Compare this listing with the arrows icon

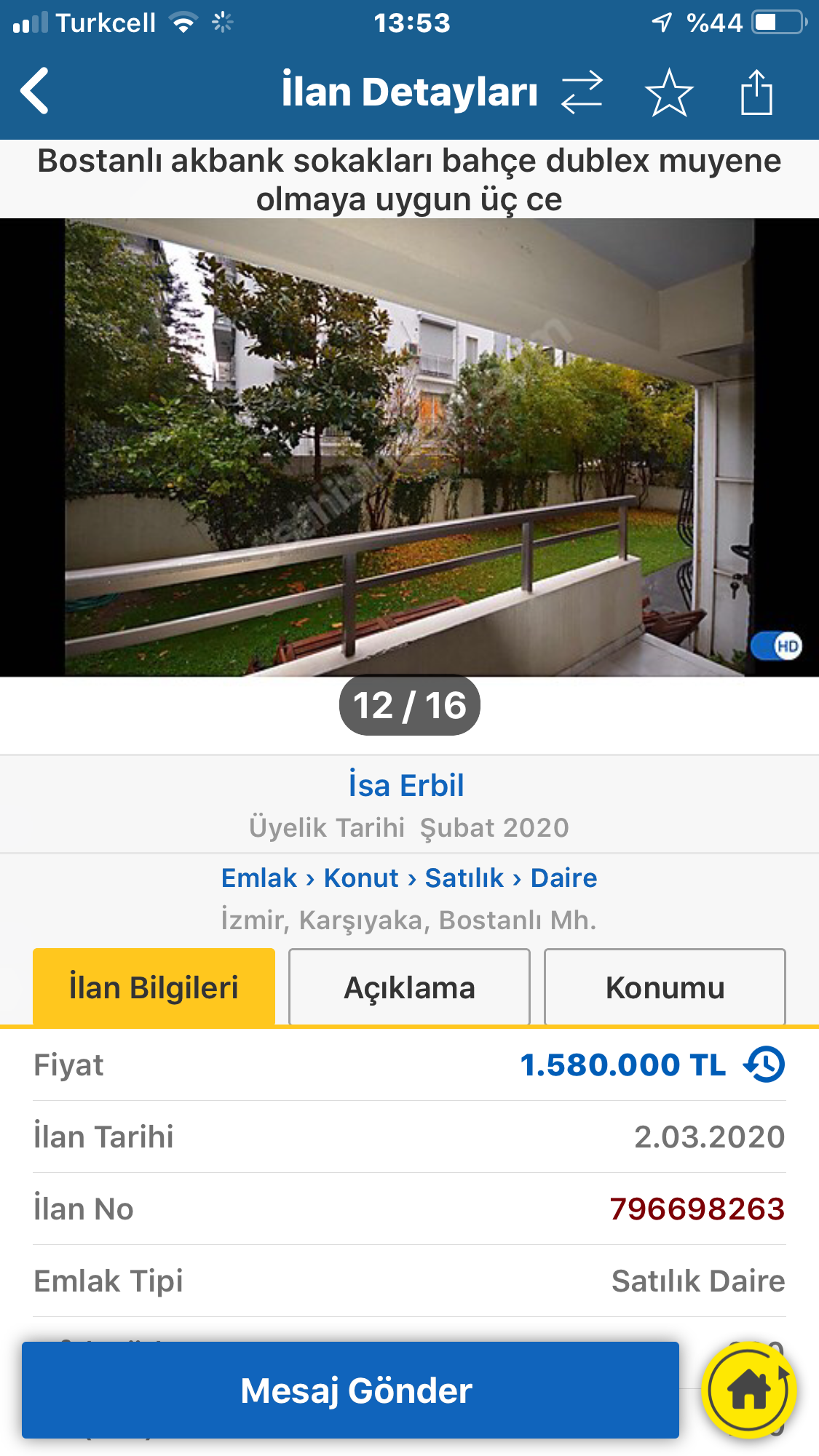pos(582,92)
